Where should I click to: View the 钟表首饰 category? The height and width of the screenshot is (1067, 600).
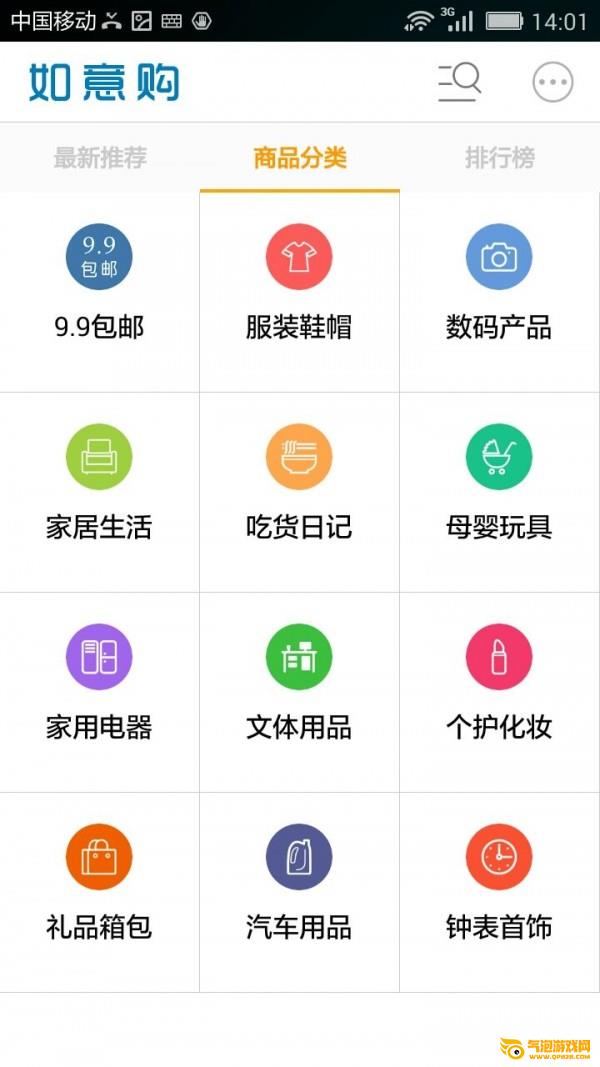pos(499,891)
